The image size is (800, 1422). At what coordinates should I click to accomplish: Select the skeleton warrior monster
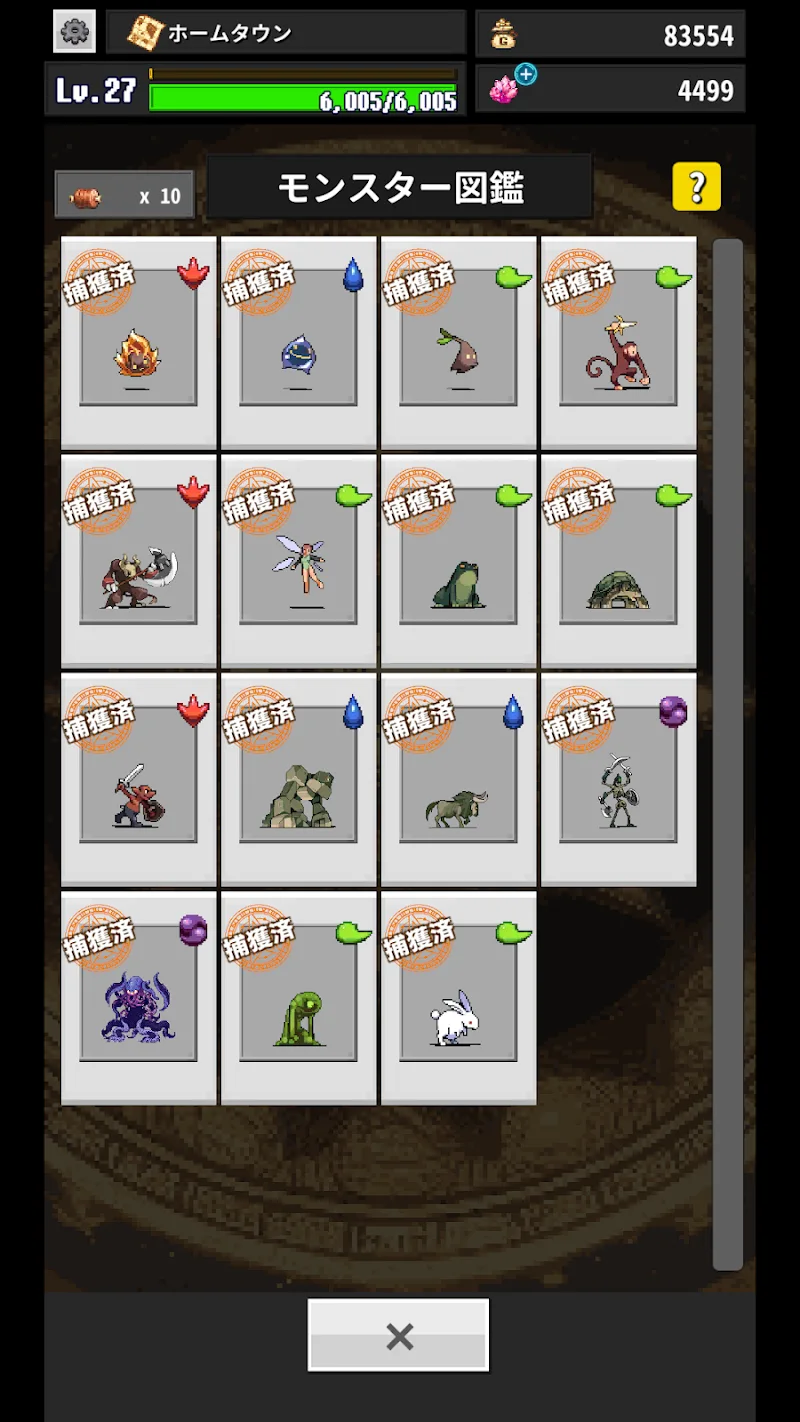pyautogui.click(x=618, y=779)
